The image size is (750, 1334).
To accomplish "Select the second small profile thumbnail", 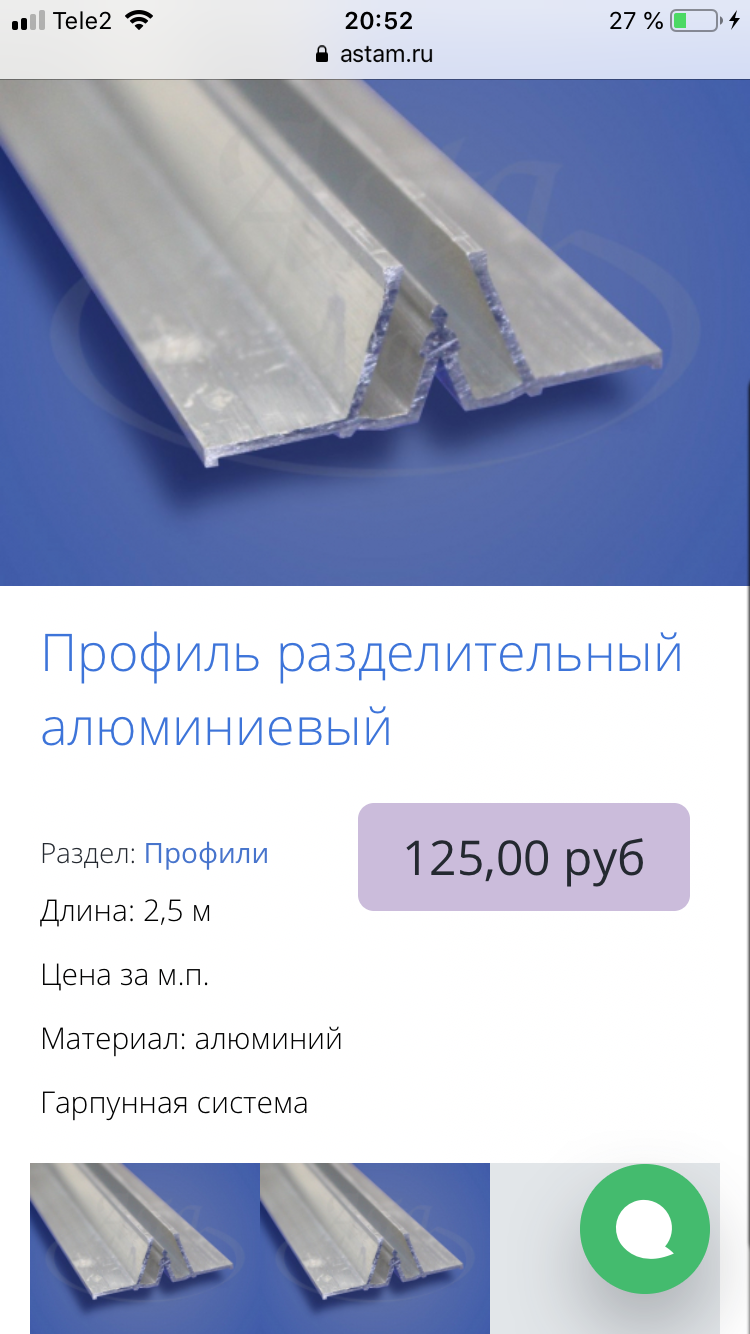I will pos(375,1248).
